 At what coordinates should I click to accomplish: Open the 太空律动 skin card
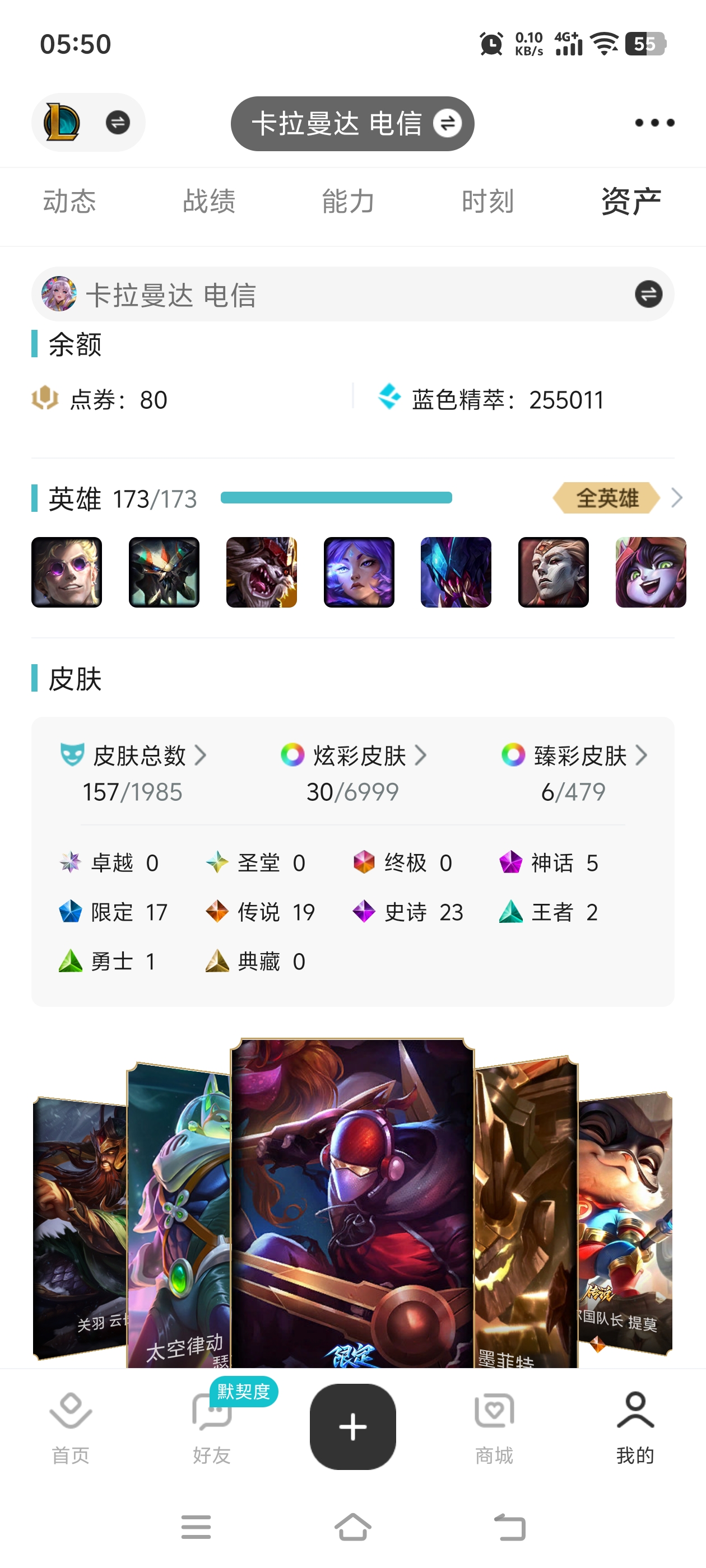click(x=179, y=1215)
